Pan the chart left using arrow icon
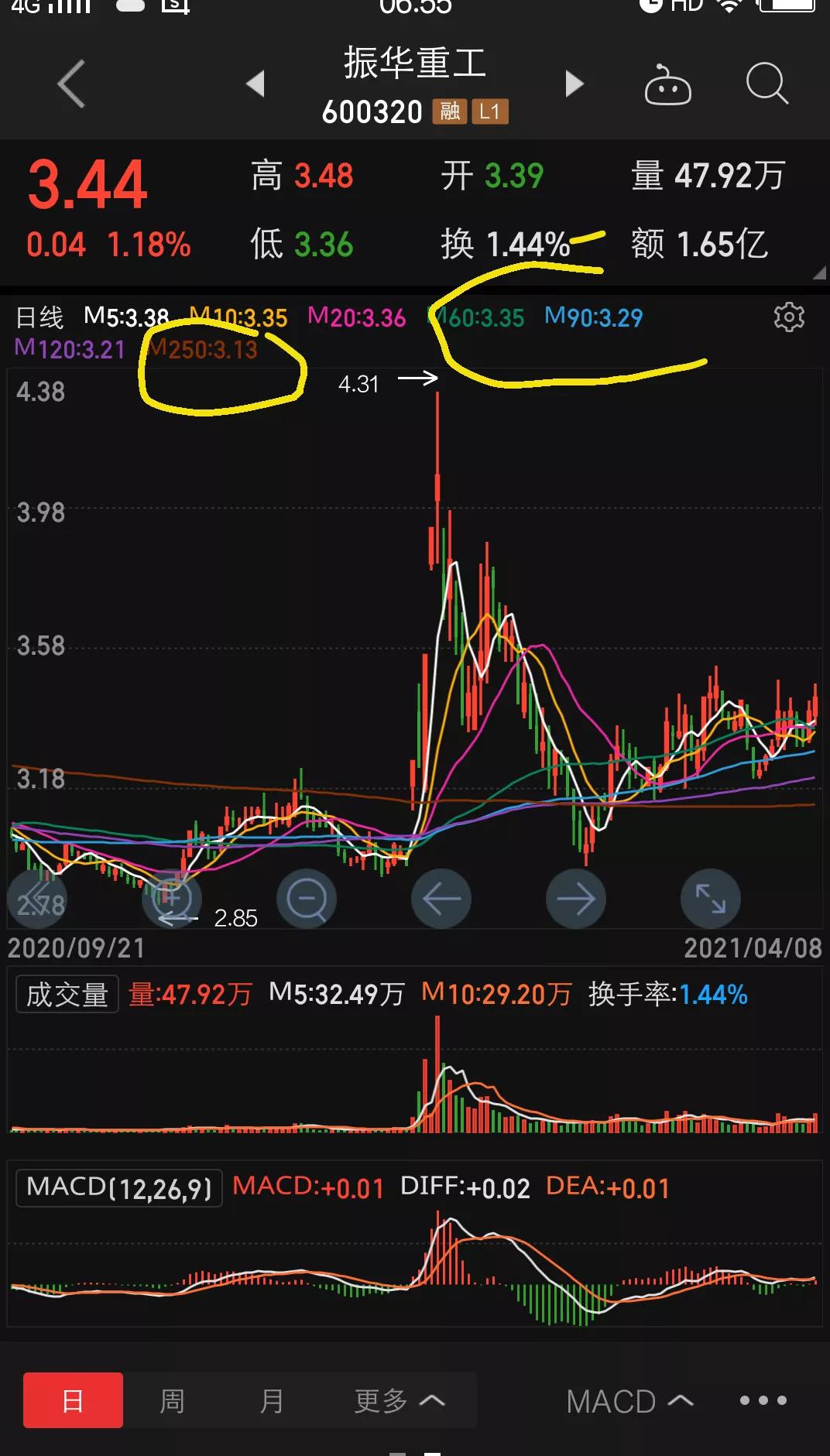Viewport: 830px width, 1456px height. click(441, 898)
